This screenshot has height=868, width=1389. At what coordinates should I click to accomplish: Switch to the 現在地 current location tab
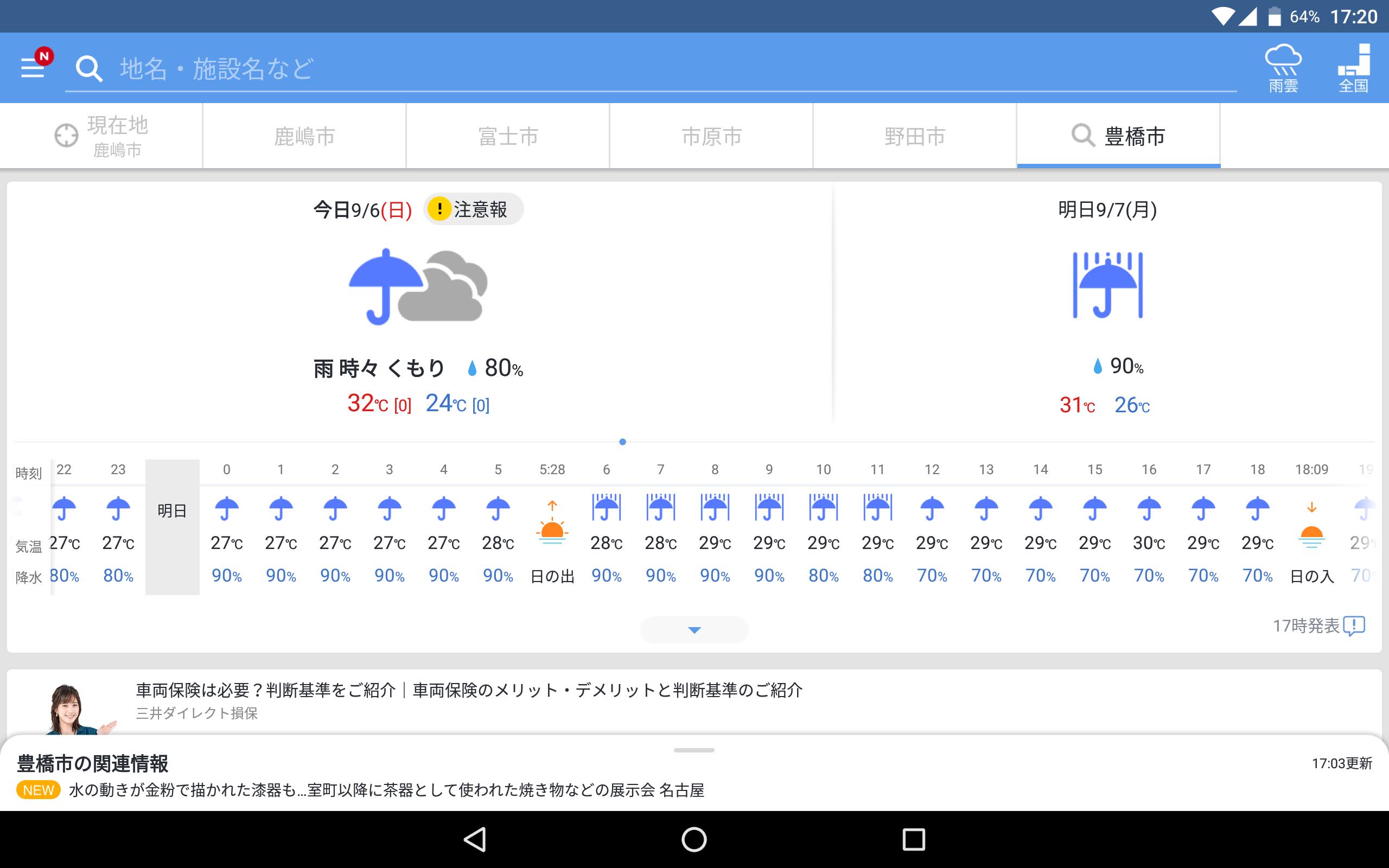[x=102, y=136]
